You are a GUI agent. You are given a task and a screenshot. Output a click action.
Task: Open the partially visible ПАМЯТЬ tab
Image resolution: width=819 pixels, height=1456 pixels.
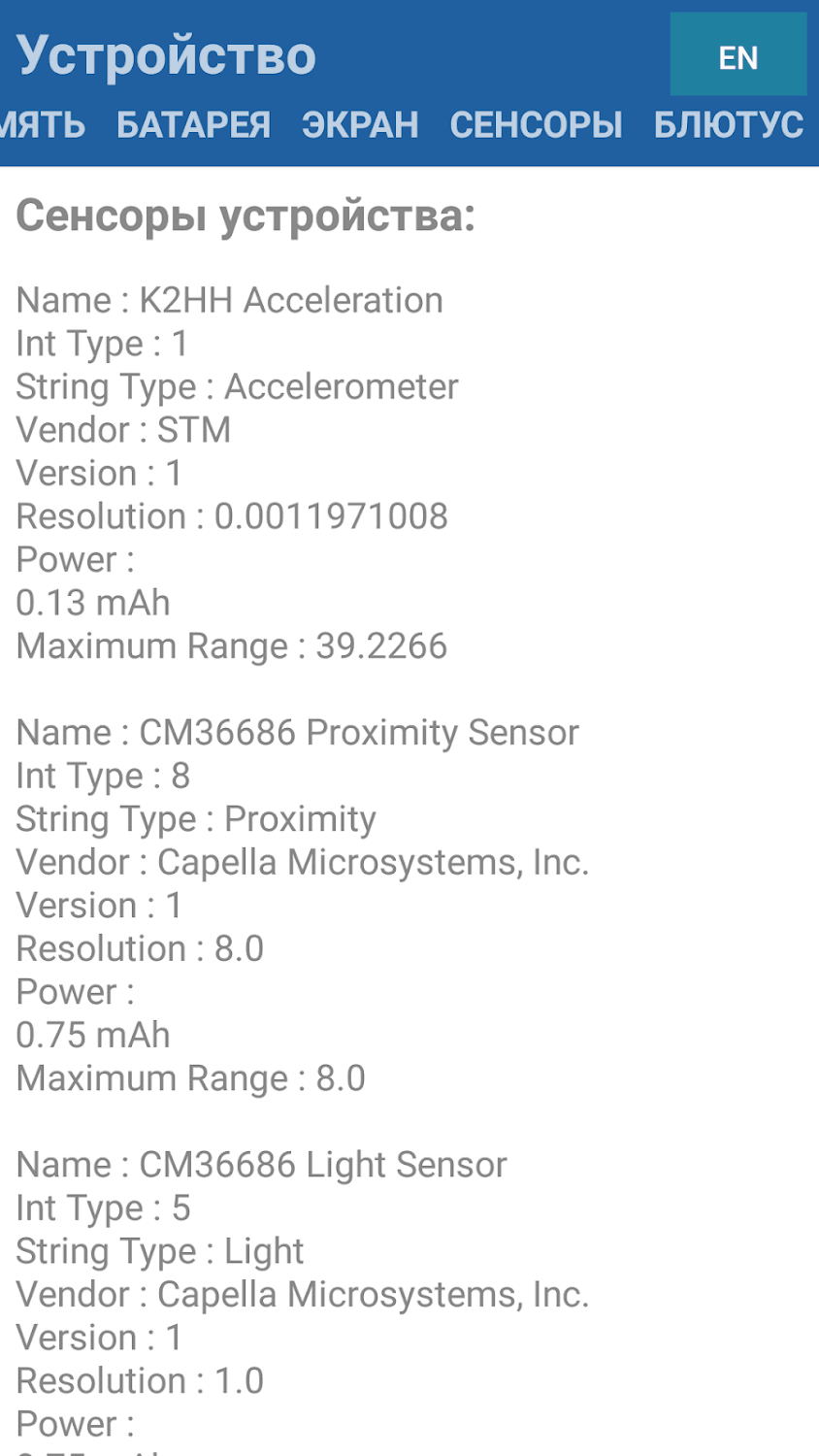coord(41,125)
